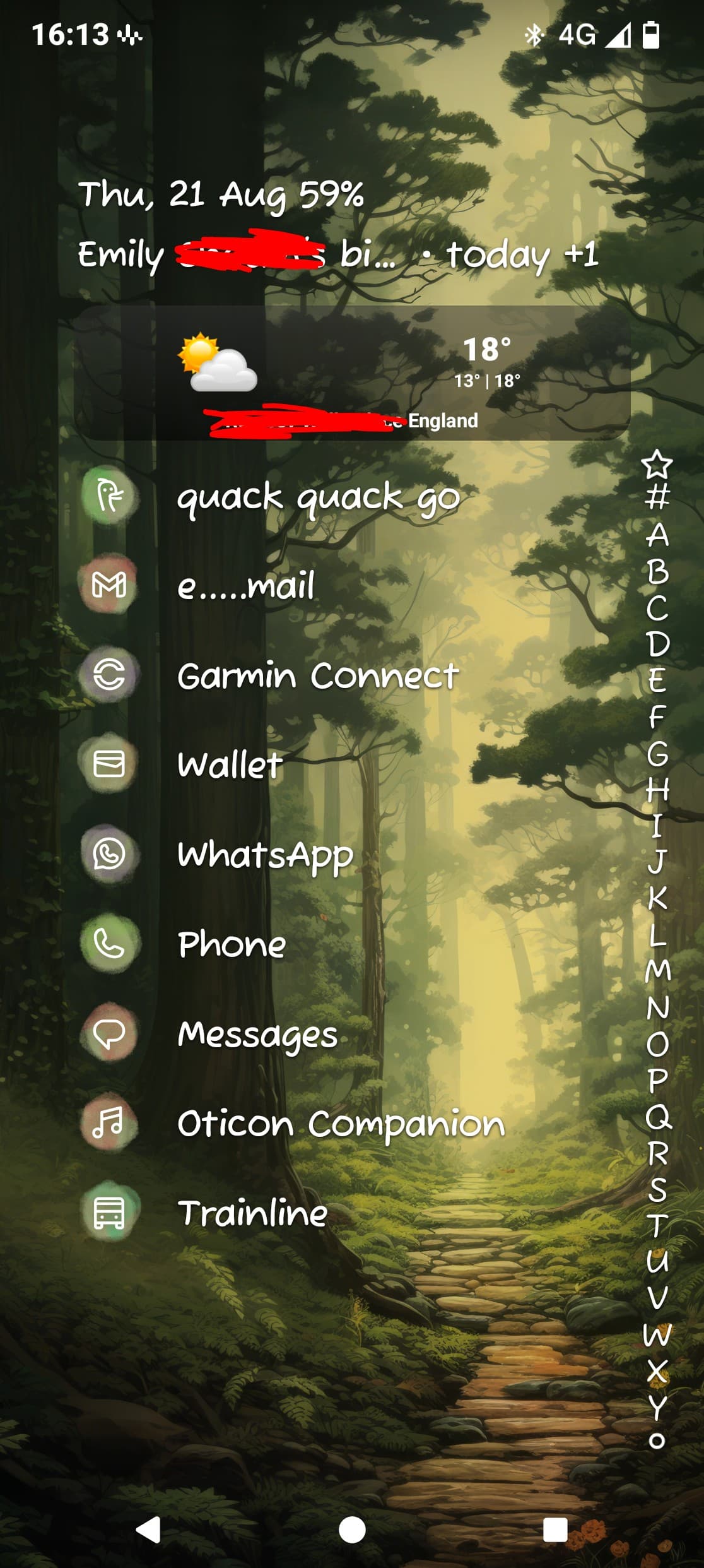
Task: Open the Trainline app
Action: (252, 1213)
